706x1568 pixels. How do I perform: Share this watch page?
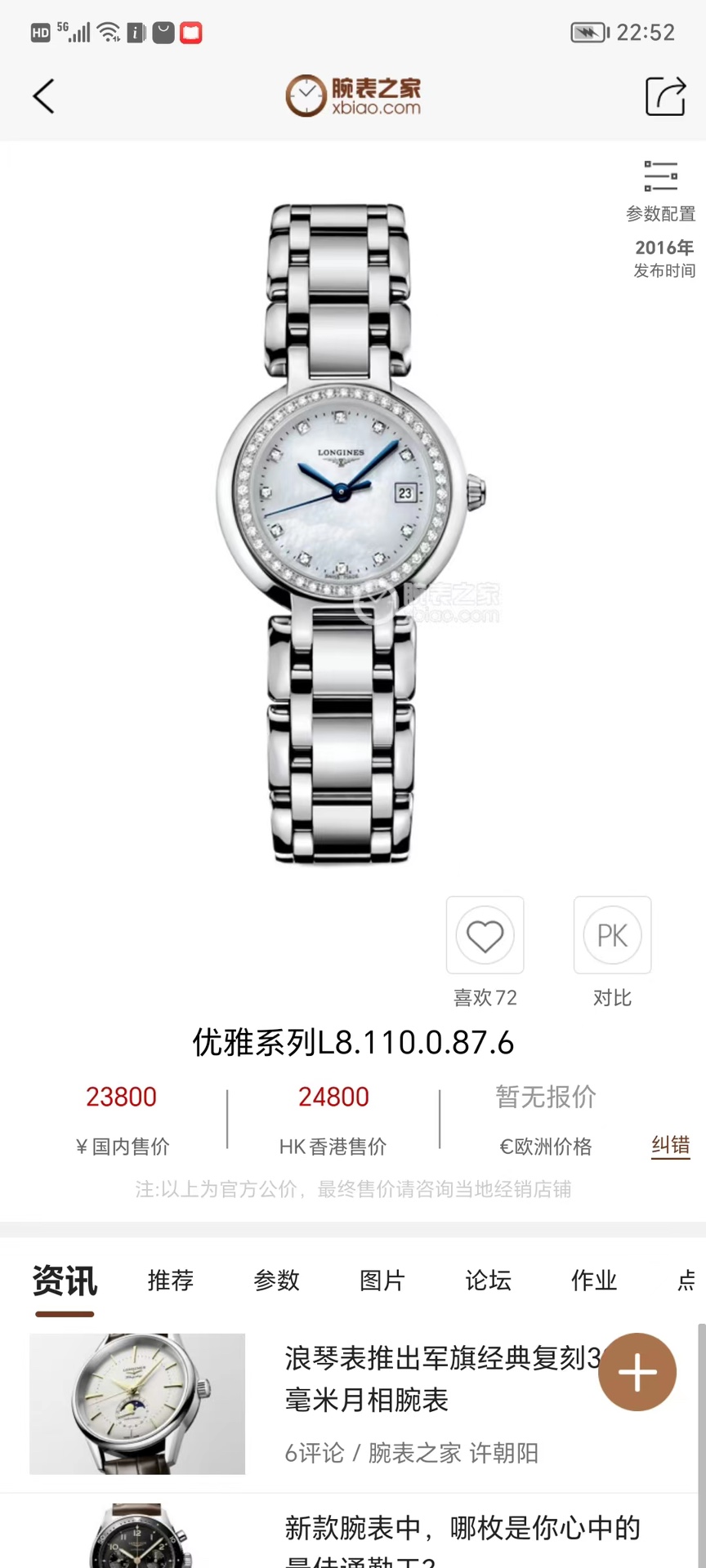(x=665, y=96)
